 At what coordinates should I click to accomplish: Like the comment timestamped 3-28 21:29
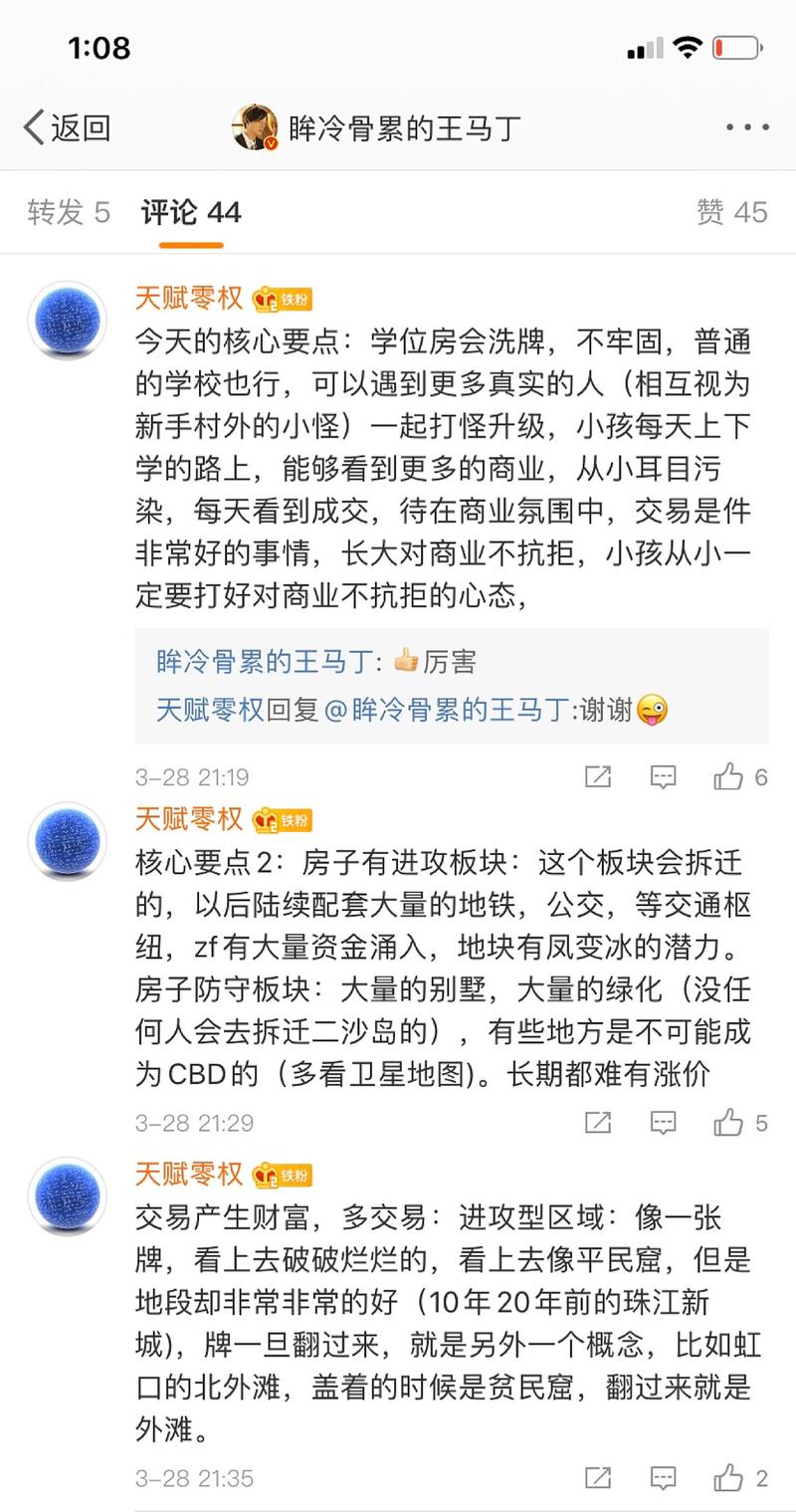pyautogui.click(x=730, y=1124)
